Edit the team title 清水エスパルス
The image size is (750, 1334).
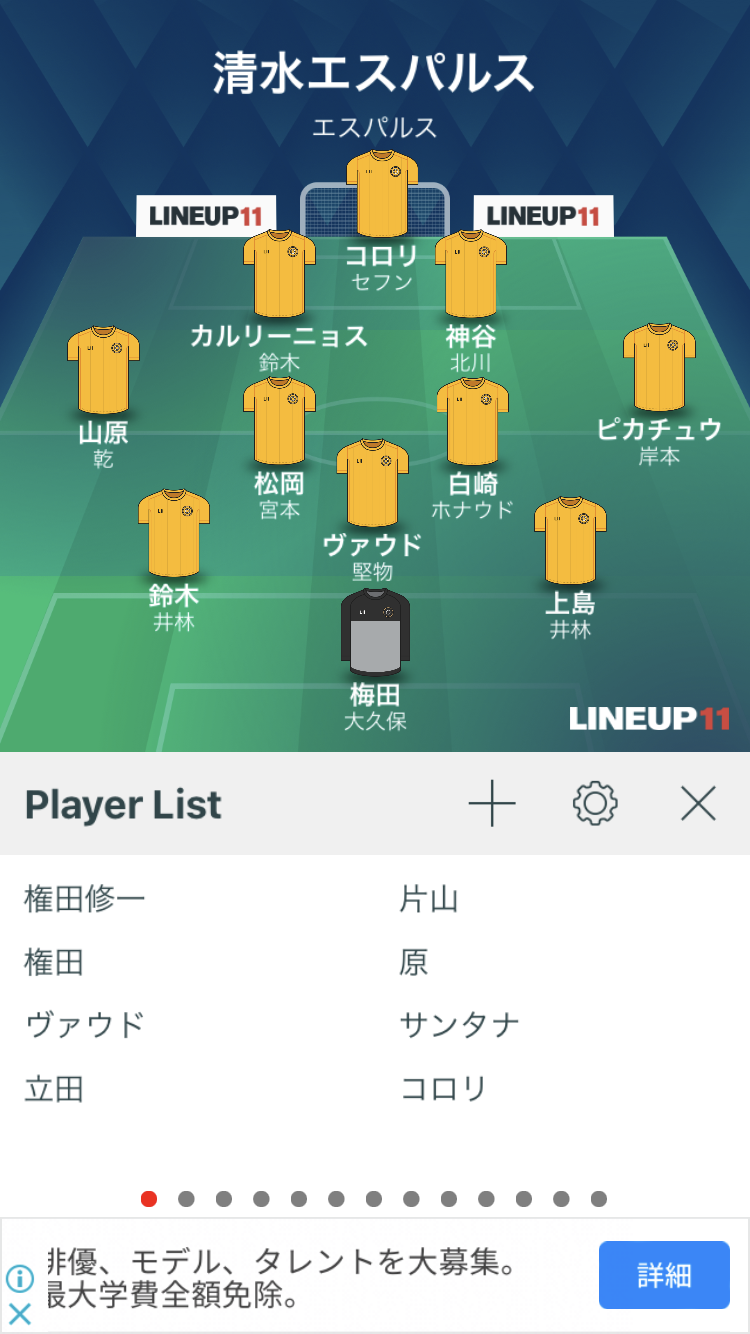pyautogui.click(x=374, y=73)
